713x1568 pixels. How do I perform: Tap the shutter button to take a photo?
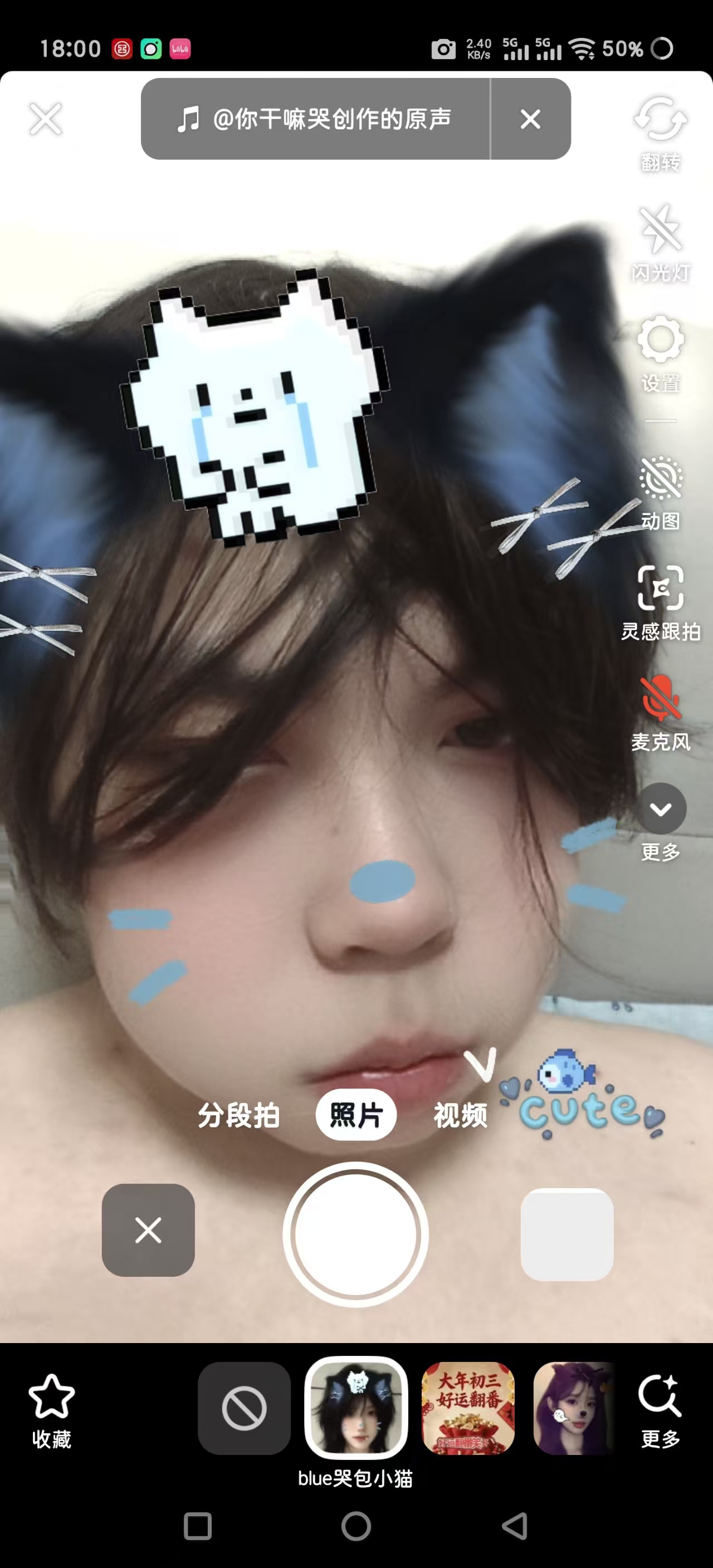pos(355,1234)
